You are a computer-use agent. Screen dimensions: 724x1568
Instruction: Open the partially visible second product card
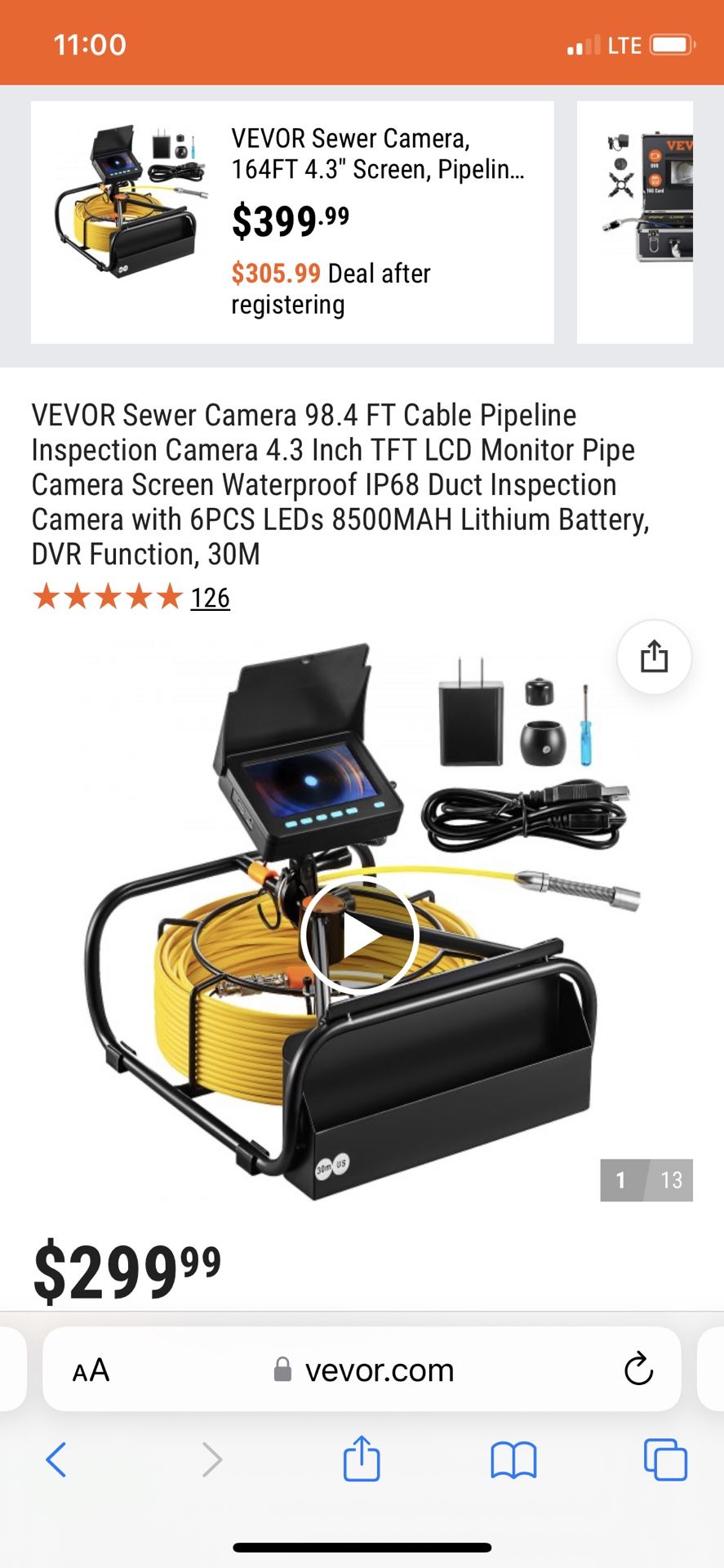coord(635,221)
